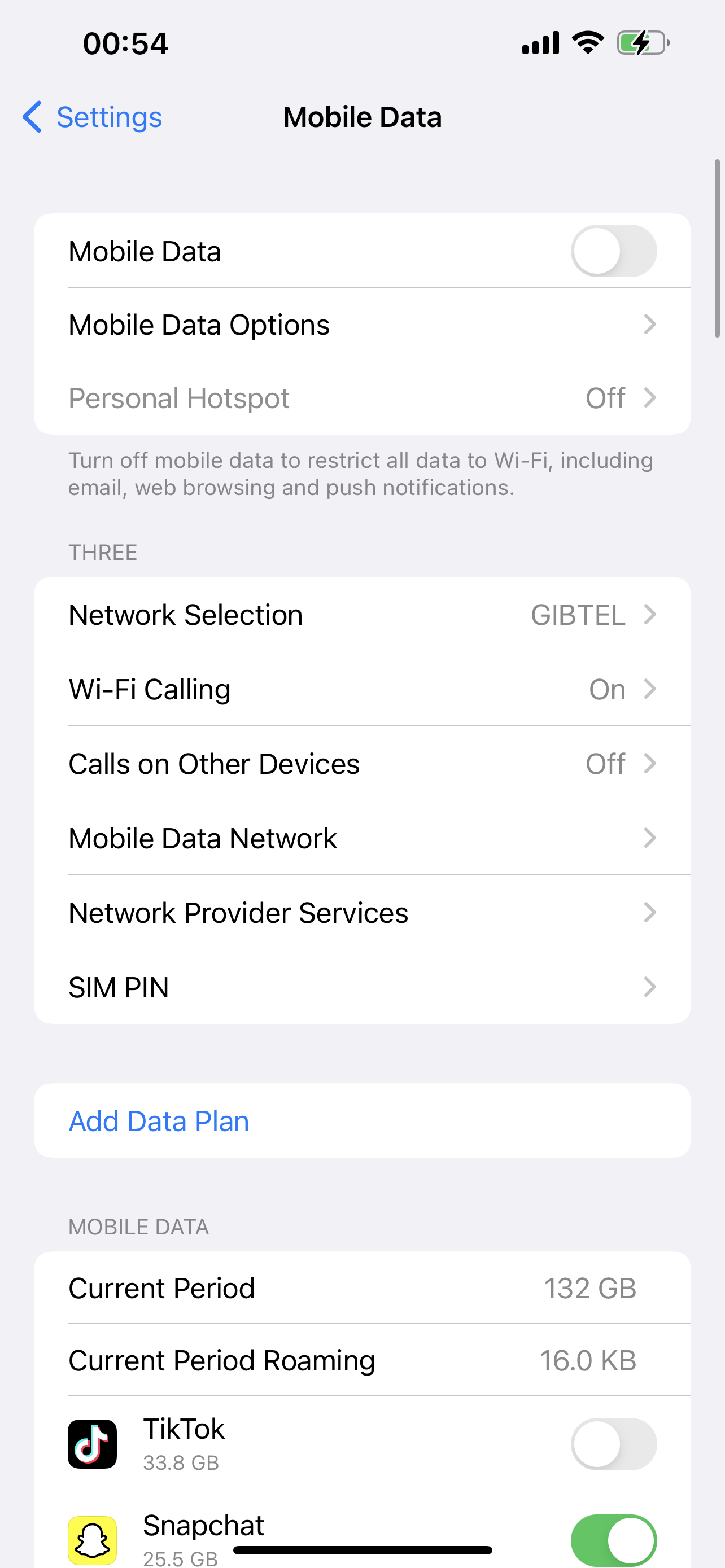Open Mobile Data Network
The height and width of the screenshot is (1568, 725).
tap(362, 838)
